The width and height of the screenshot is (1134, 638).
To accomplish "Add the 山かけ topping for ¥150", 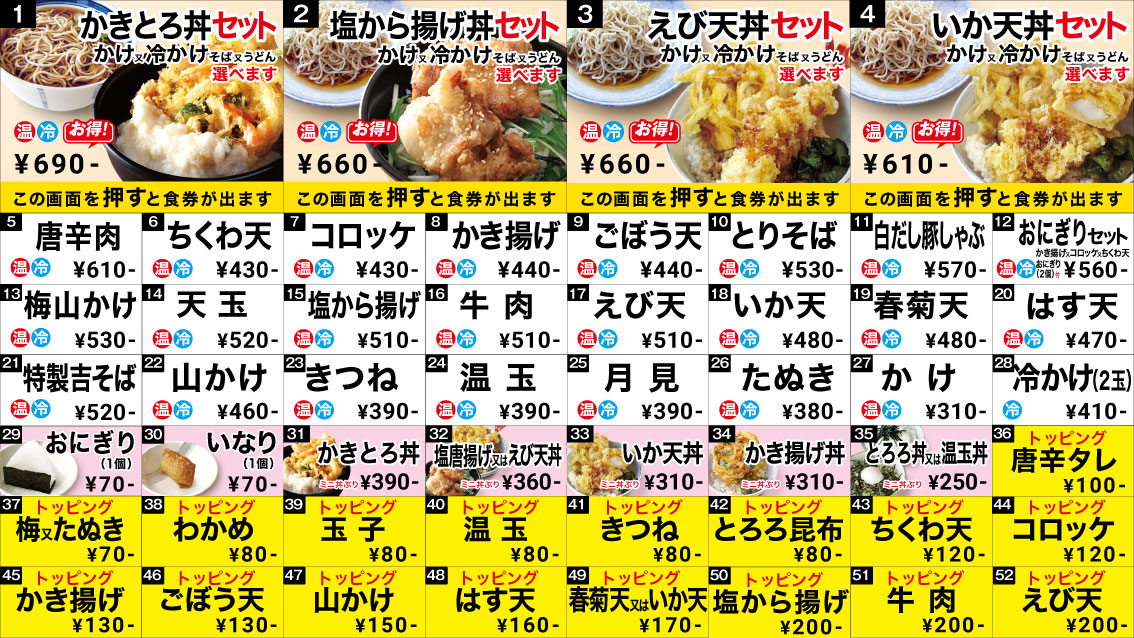I will pyautogui.click(x=354, y=602).
